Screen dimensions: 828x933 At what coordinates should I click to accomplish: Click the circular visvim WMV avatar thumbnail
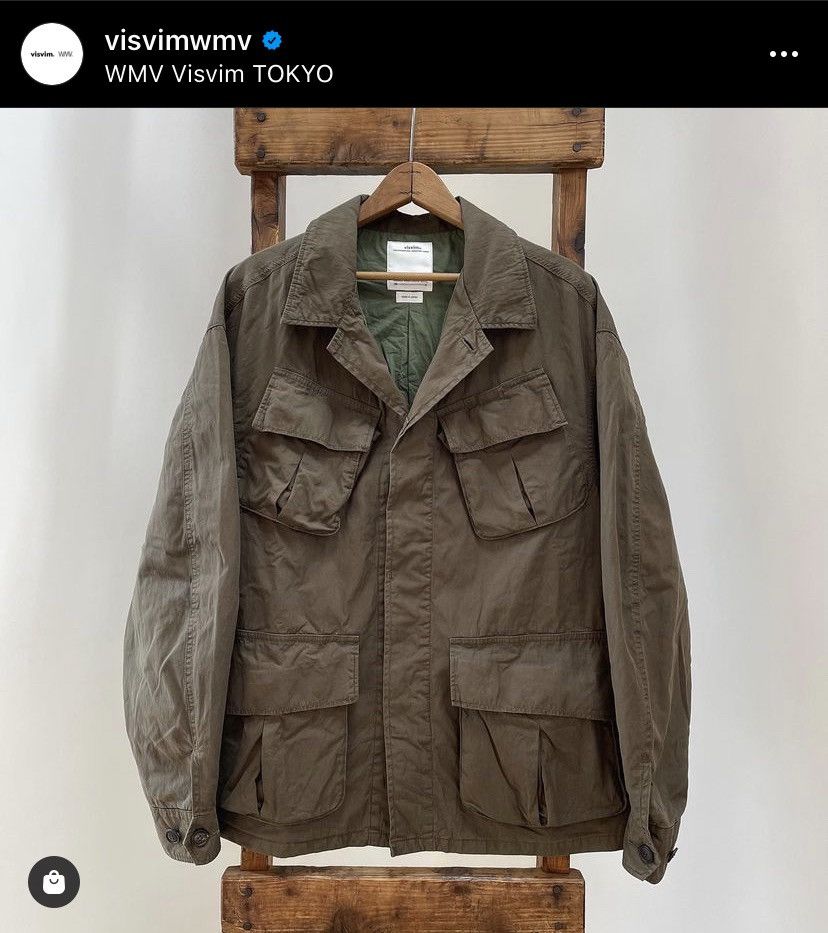tap(51, 54)
